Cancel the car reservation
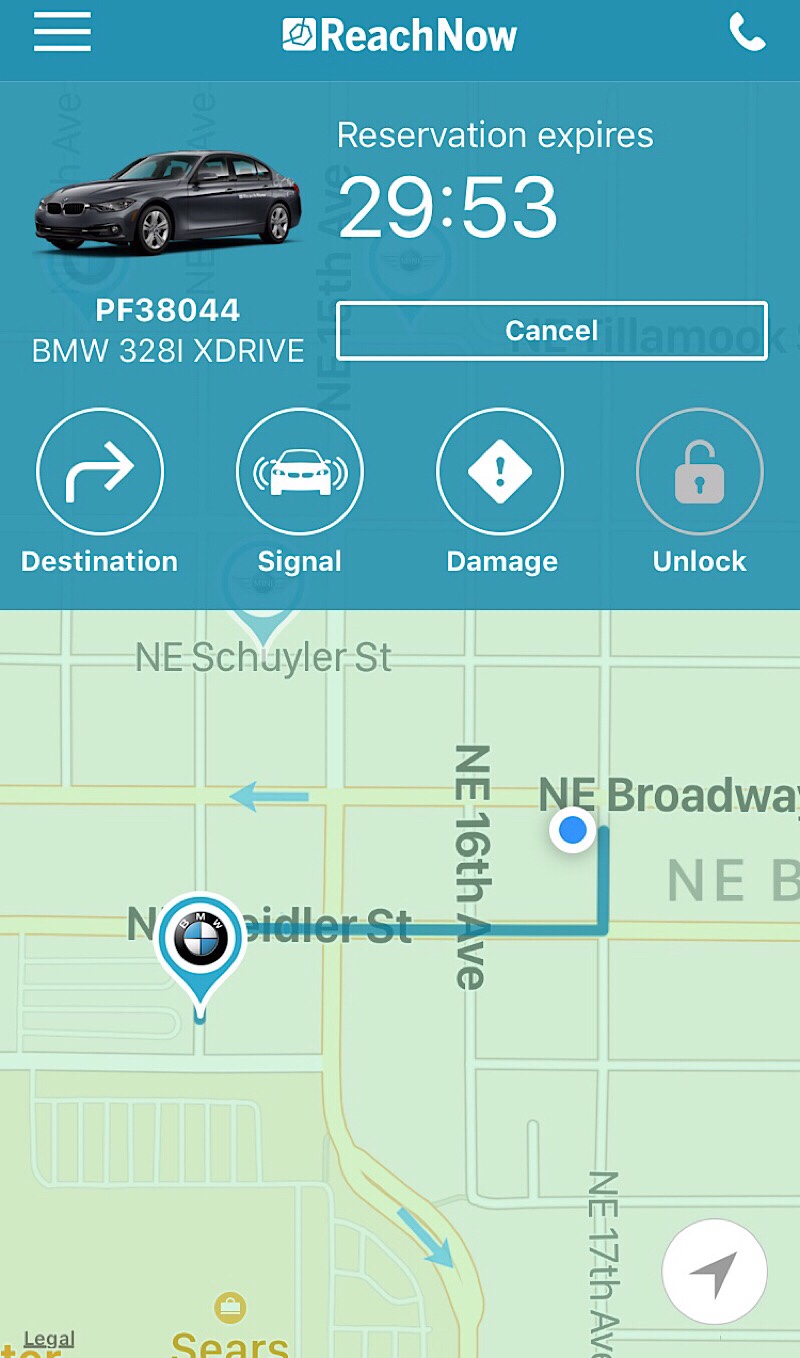800x1358 pixels. 552,330
